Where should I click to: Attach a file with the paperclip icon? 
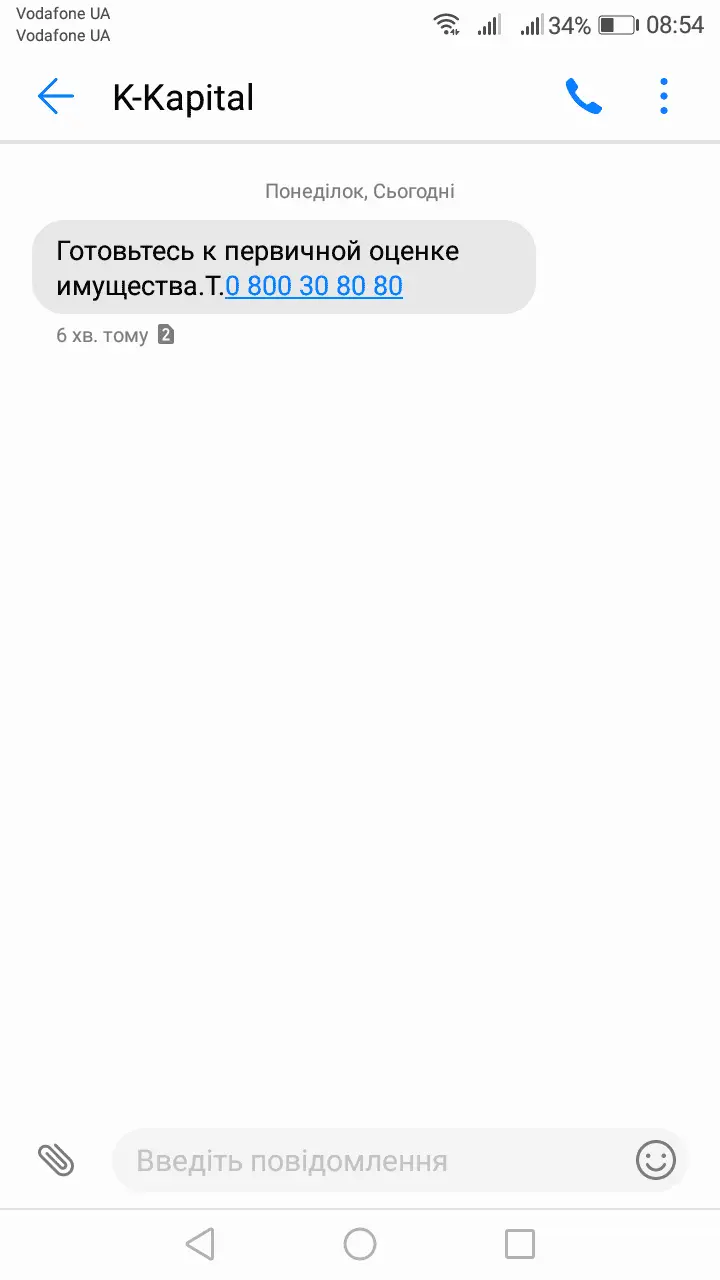[56, 1160]
